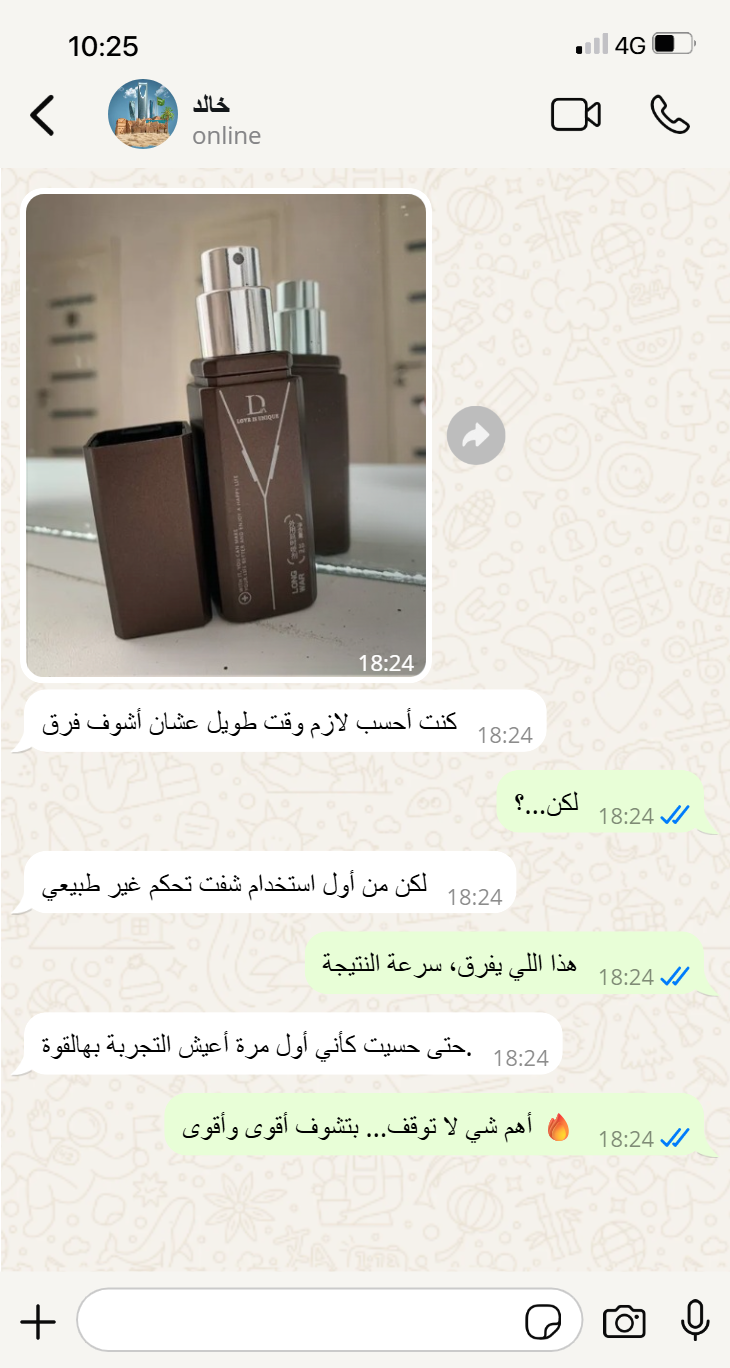Start a video call with خالد
Image resolution: width=730 pixels, height=1368 pixels.
point(576,115)
